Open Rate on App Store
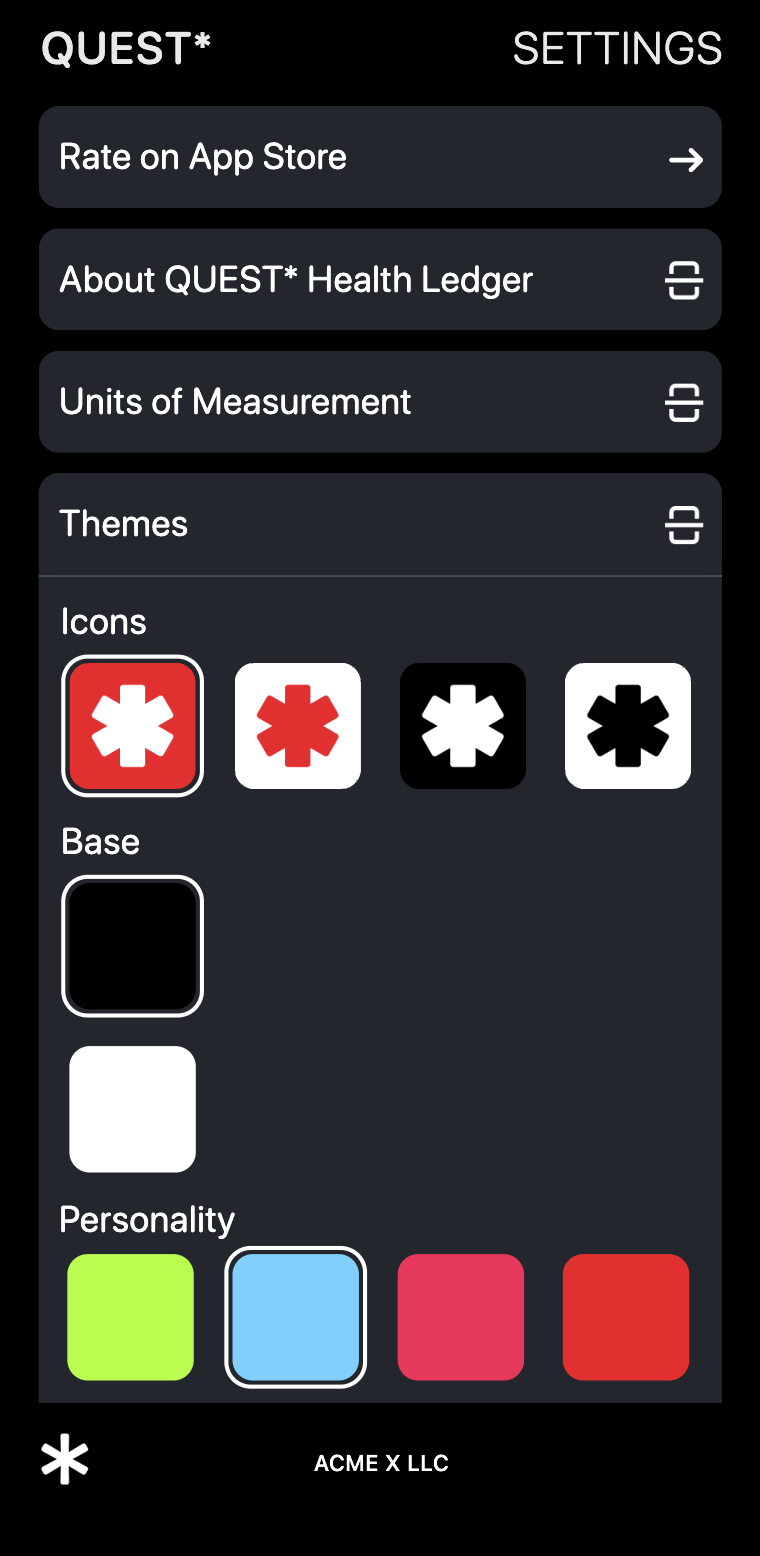Screen dimensions: 760x1556 380,157
